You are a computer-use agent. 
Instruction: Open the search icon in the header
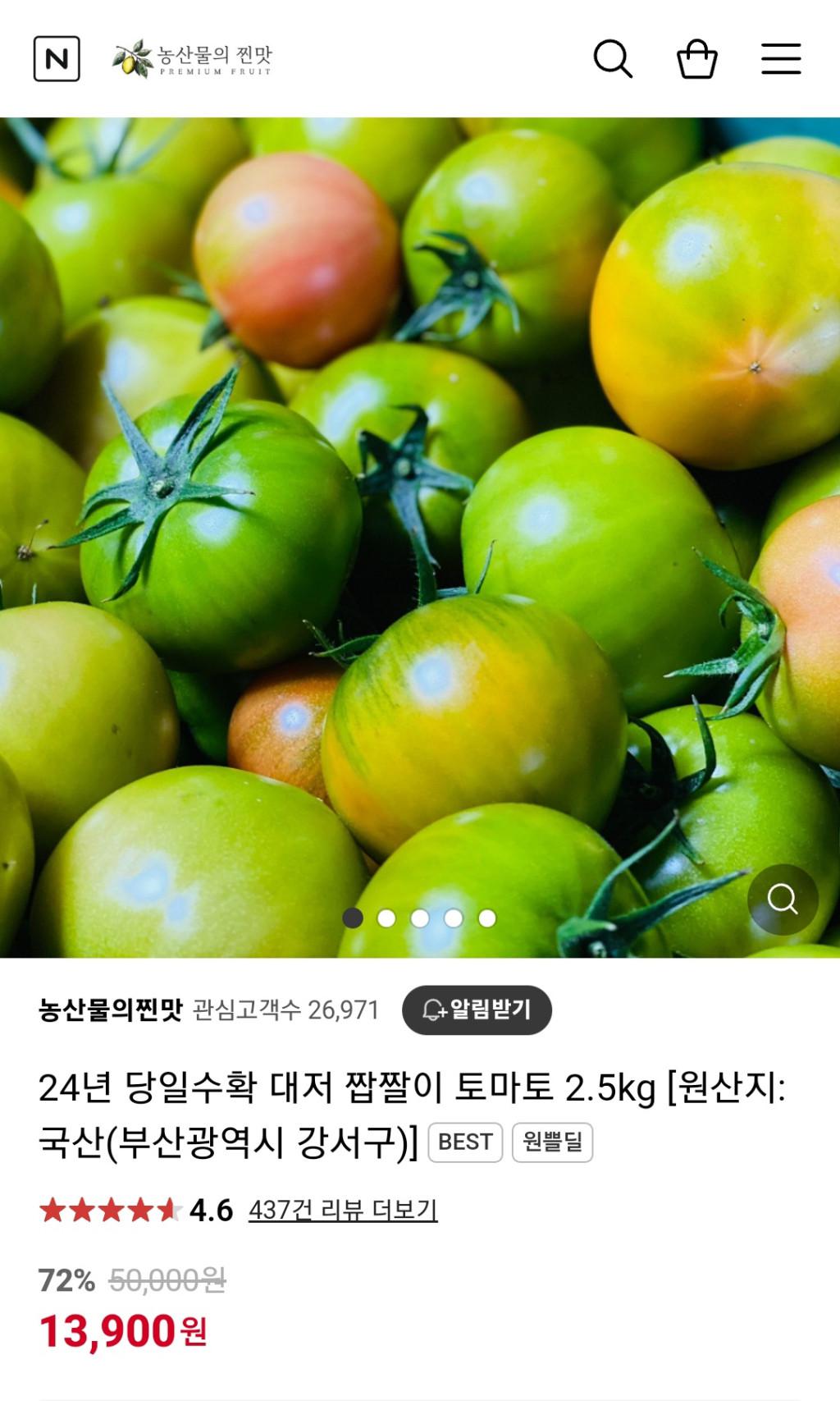[x=613, y=59]
